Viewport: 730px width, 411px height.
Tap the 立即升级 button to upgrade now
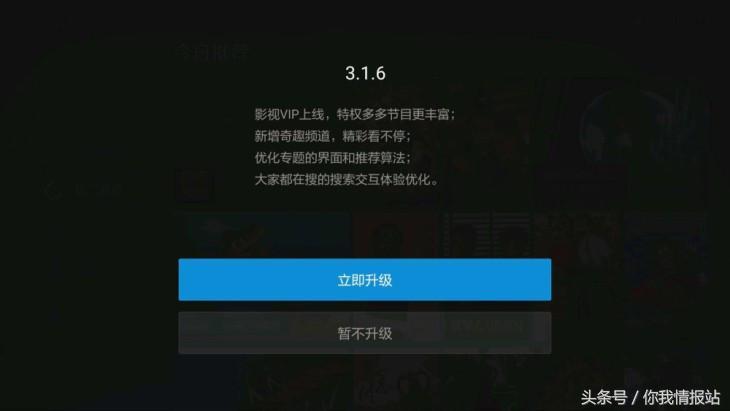click(364, 280)
